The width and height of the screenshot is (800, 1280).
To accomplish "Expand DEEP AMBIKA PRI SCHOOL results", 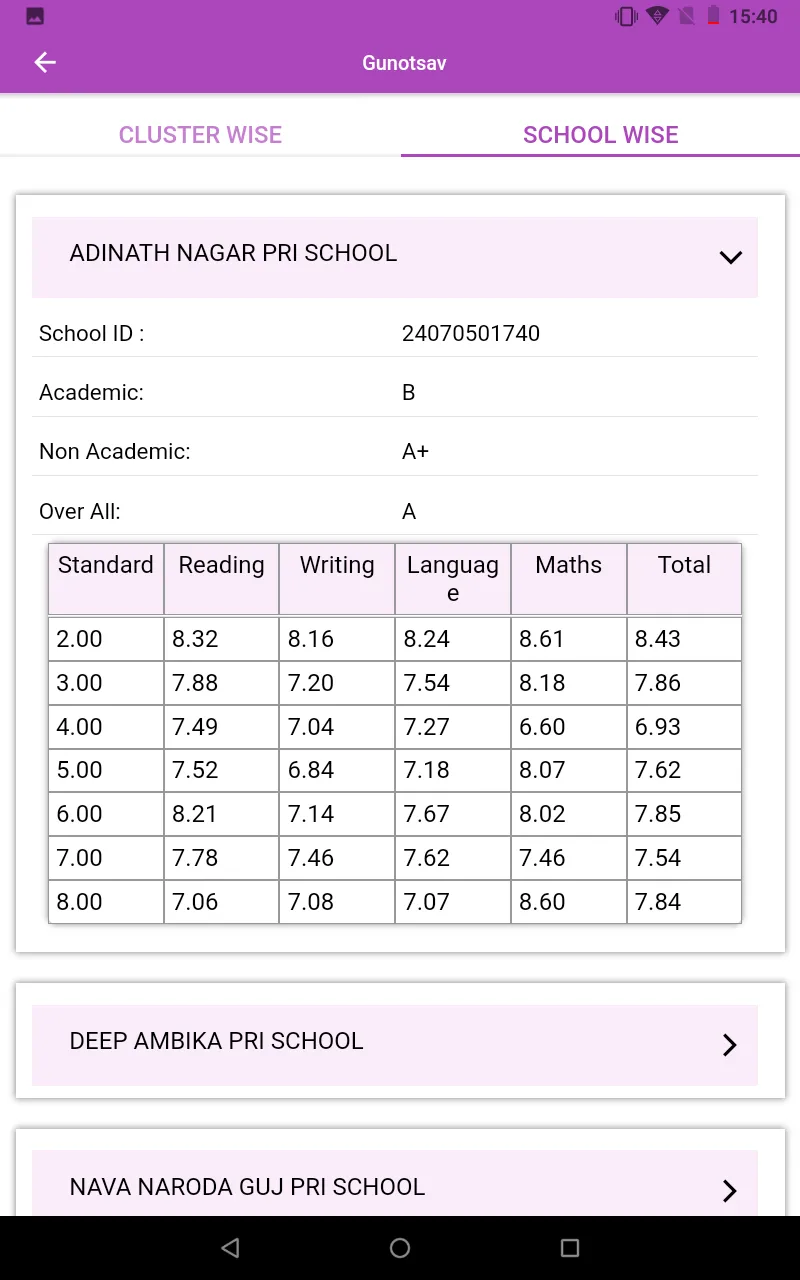I will (731, 1044).
